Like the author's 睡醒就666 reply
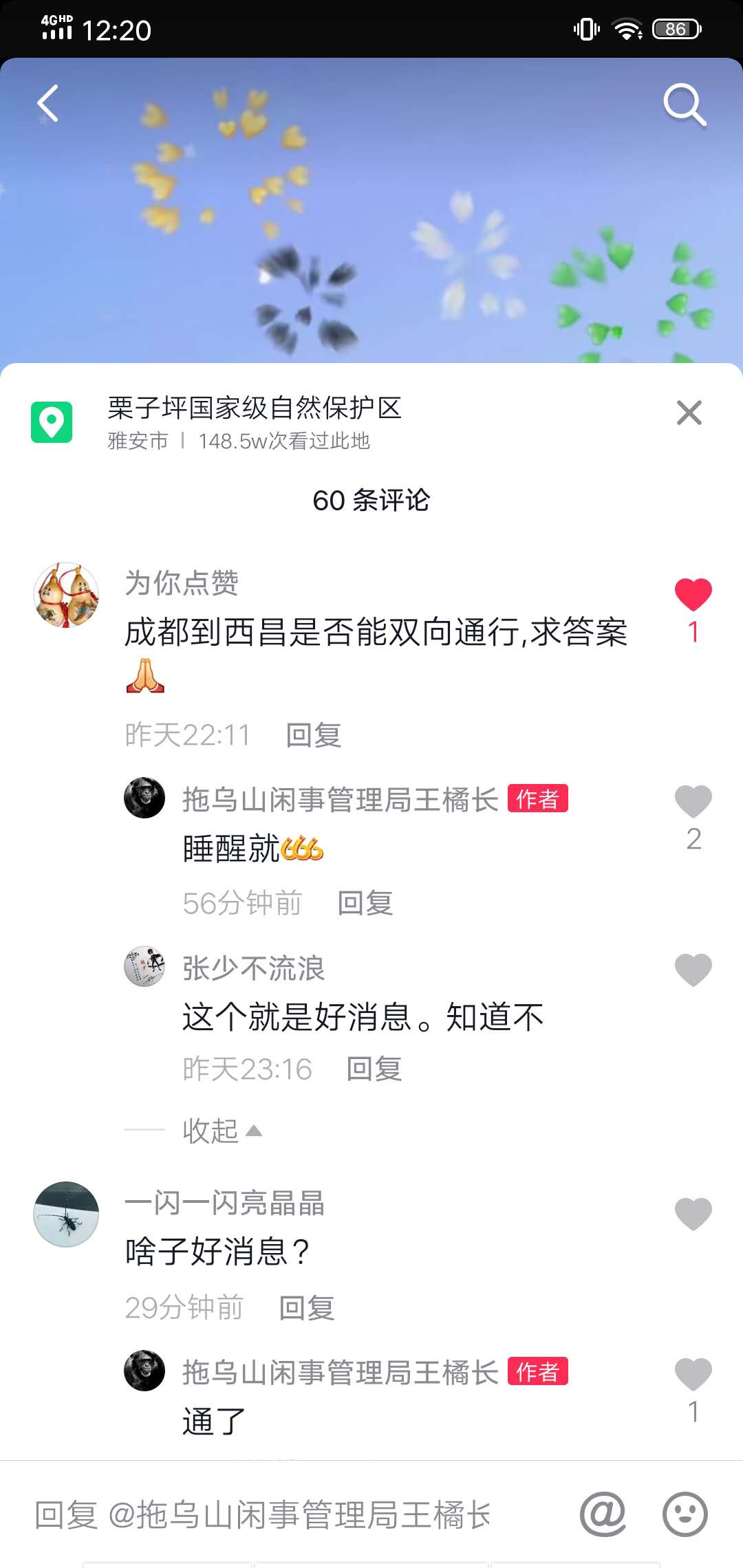The height and width of the screenshot is (1568, 743). click(x=693, y=802)
